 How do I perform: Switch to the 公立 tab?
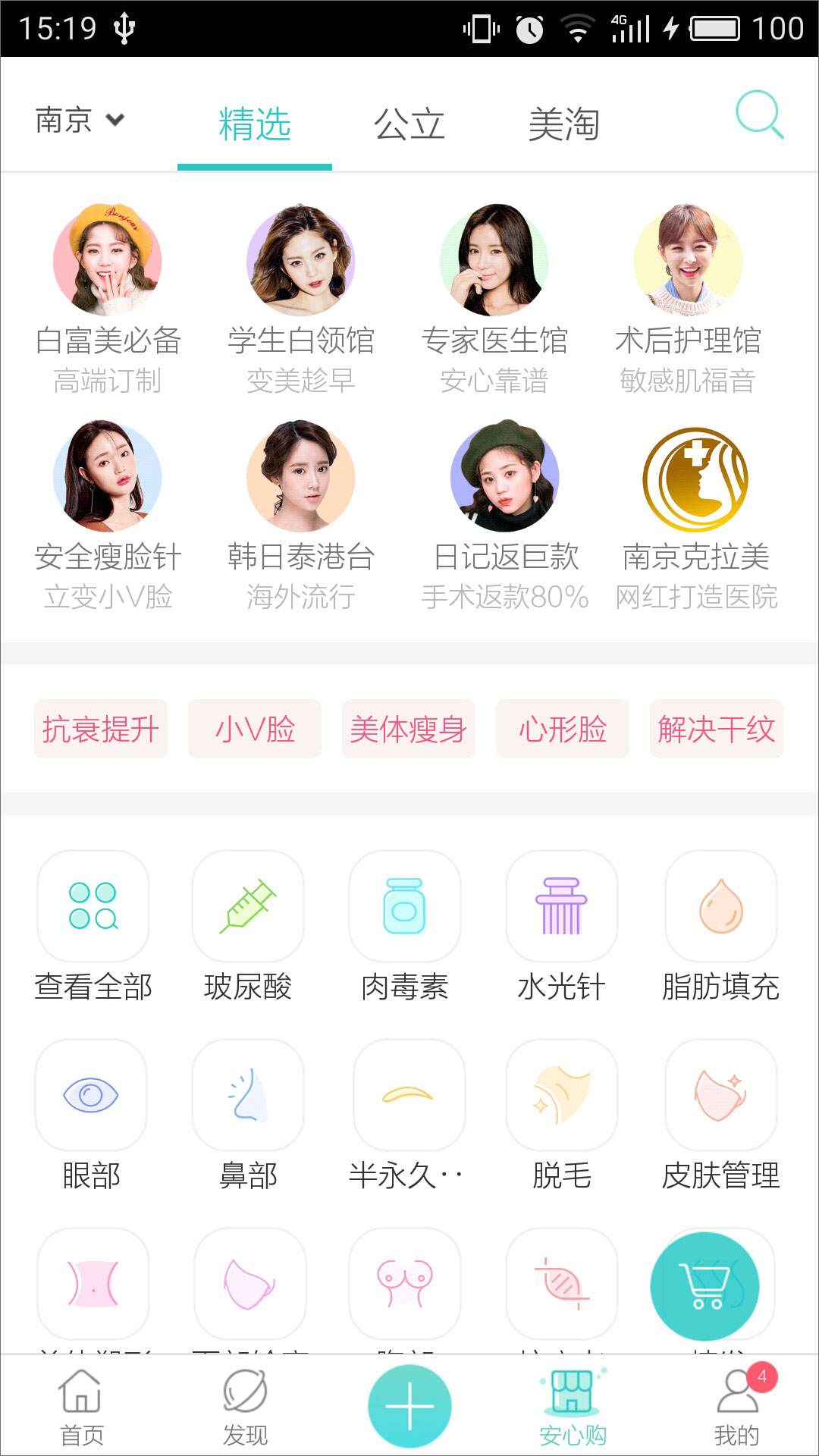pyautogui.click(x=409, y=124)
